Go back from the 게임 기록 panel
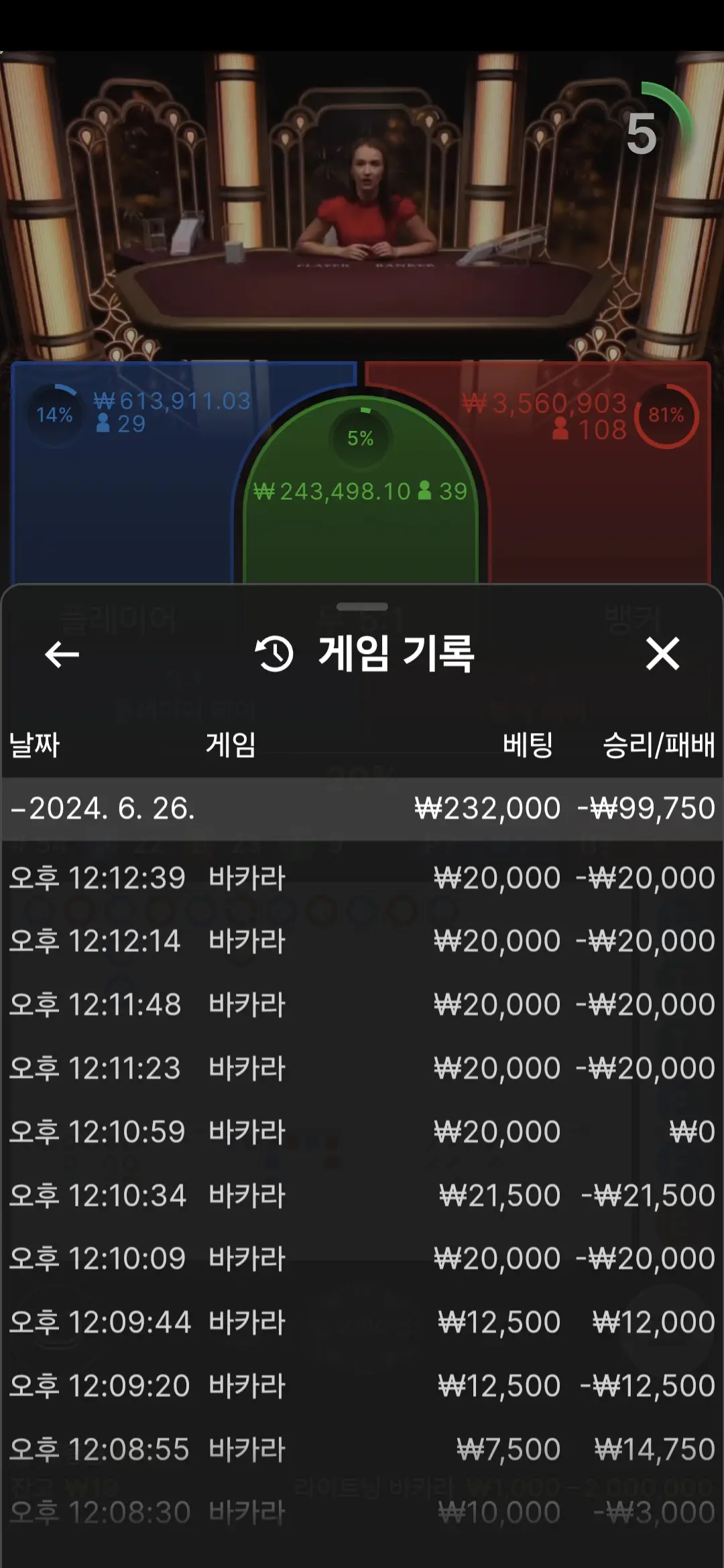Viewport: 724px width, 1568px height. [x=62, y=654]
